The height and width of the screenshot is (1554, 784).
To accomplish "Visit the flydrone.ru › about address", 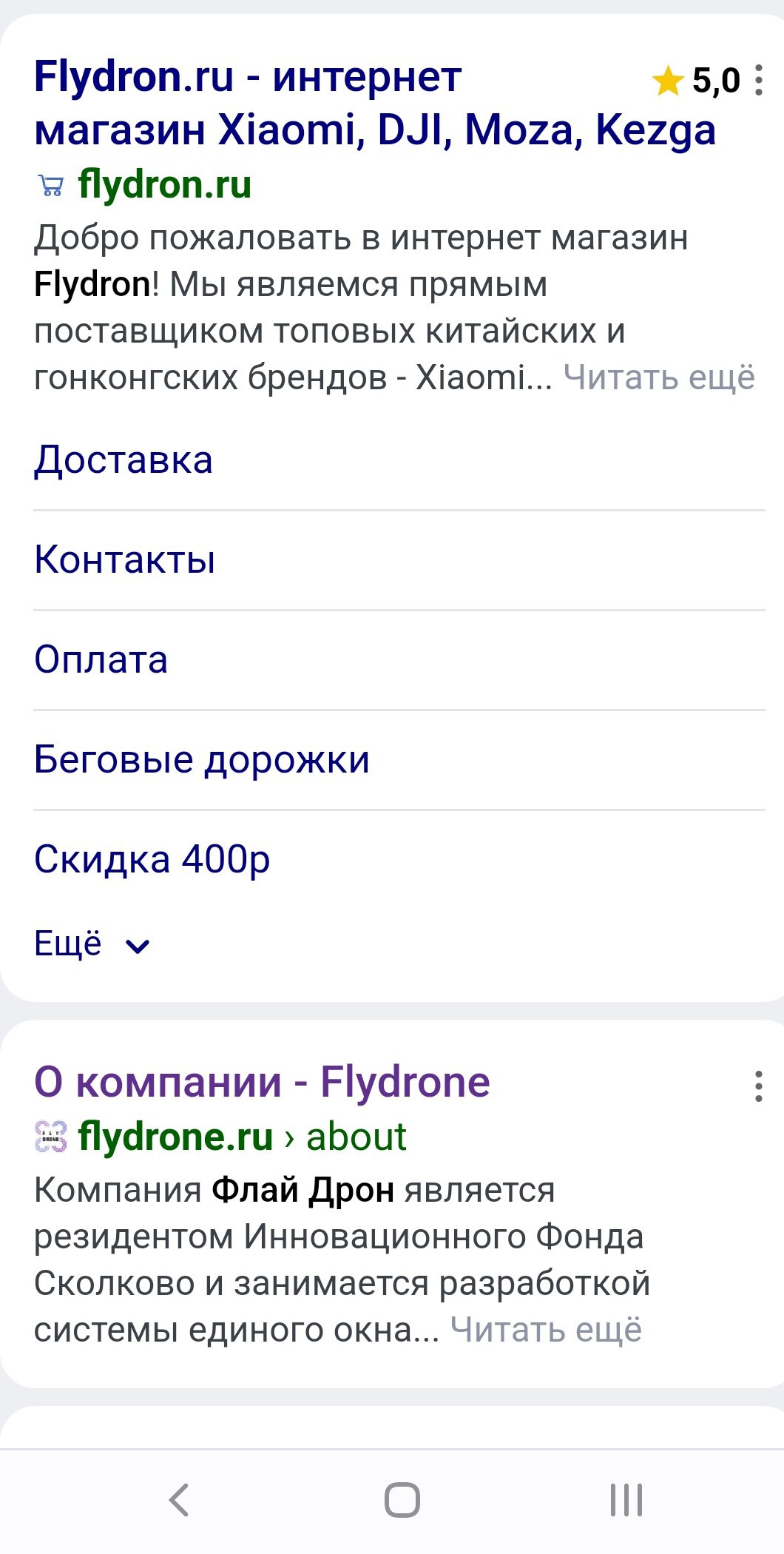I will (x=241, y=1137).
